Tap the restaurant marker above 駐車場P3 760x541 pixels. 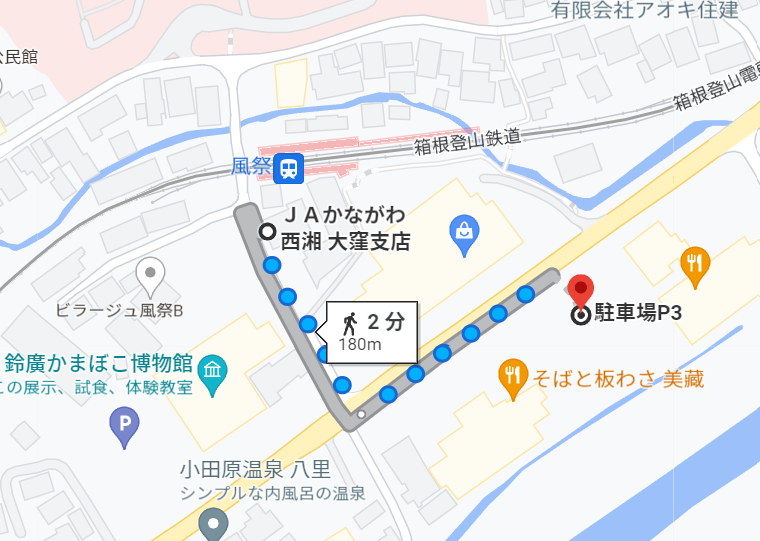(695, 264)
